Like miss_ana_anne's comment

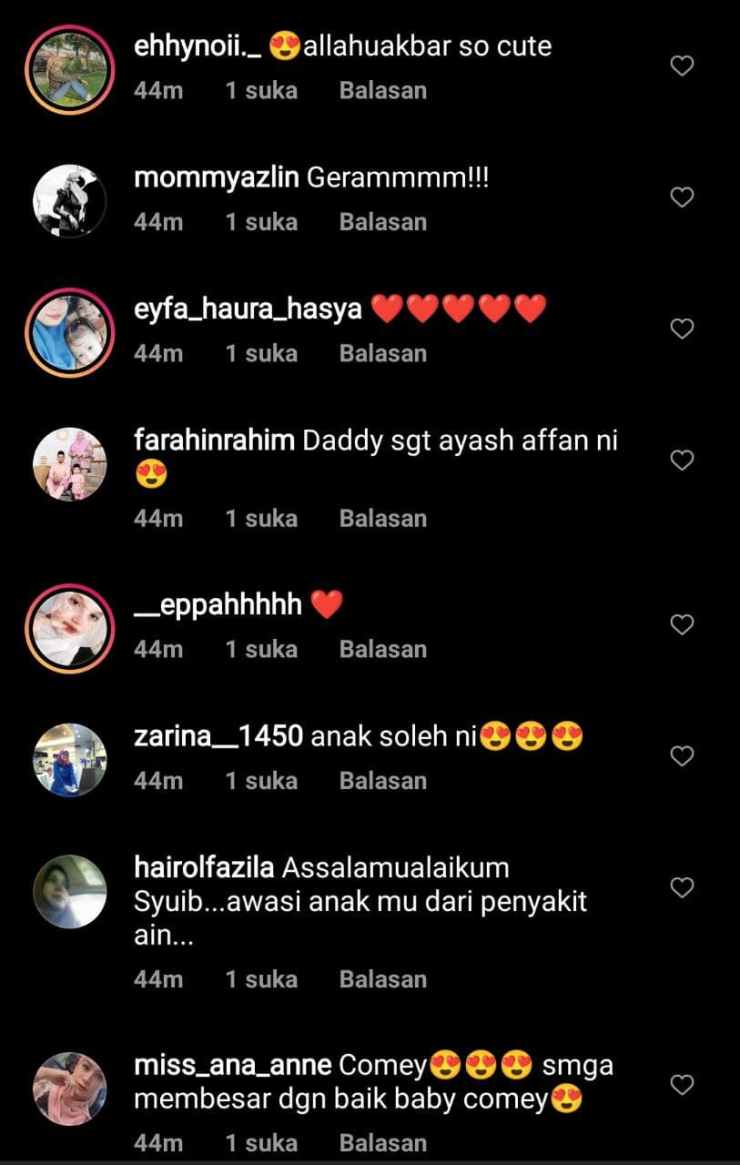(x=681, y=1085)
